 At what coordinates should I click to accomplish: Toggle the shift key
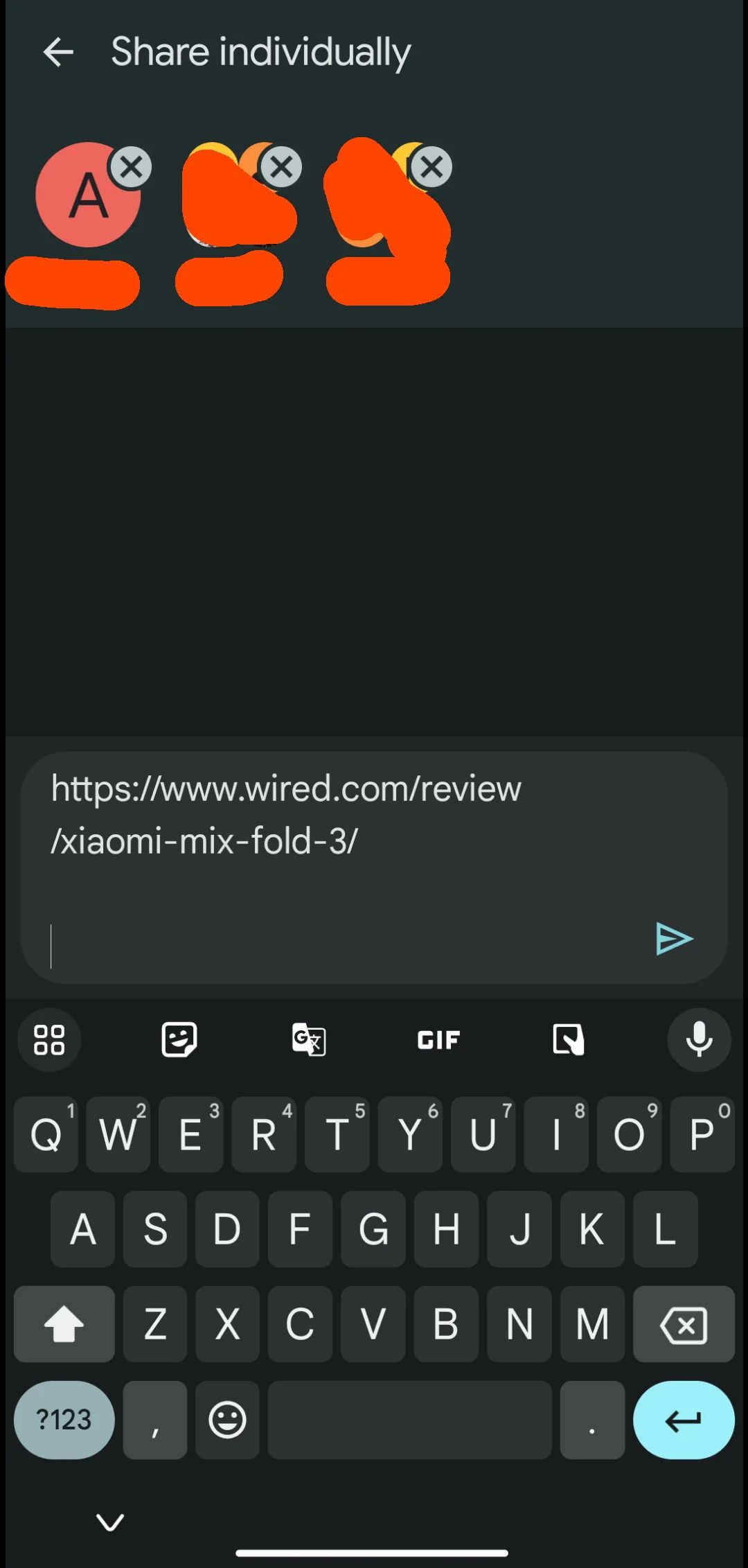tap(64, 1325)
